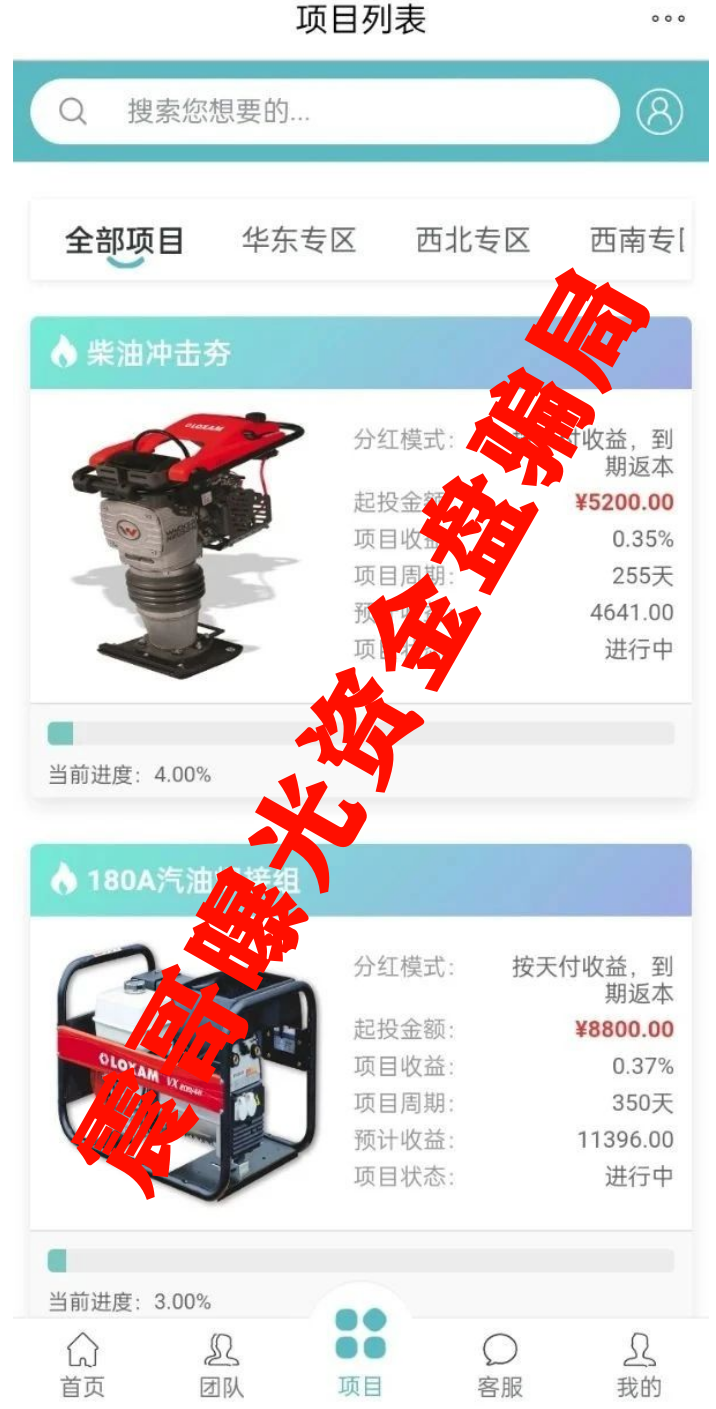This screenshot has width=716, height=1409.
Task: Open the 客服 customer service tab
Action: pyautogui.click(x=499, y=1365)
